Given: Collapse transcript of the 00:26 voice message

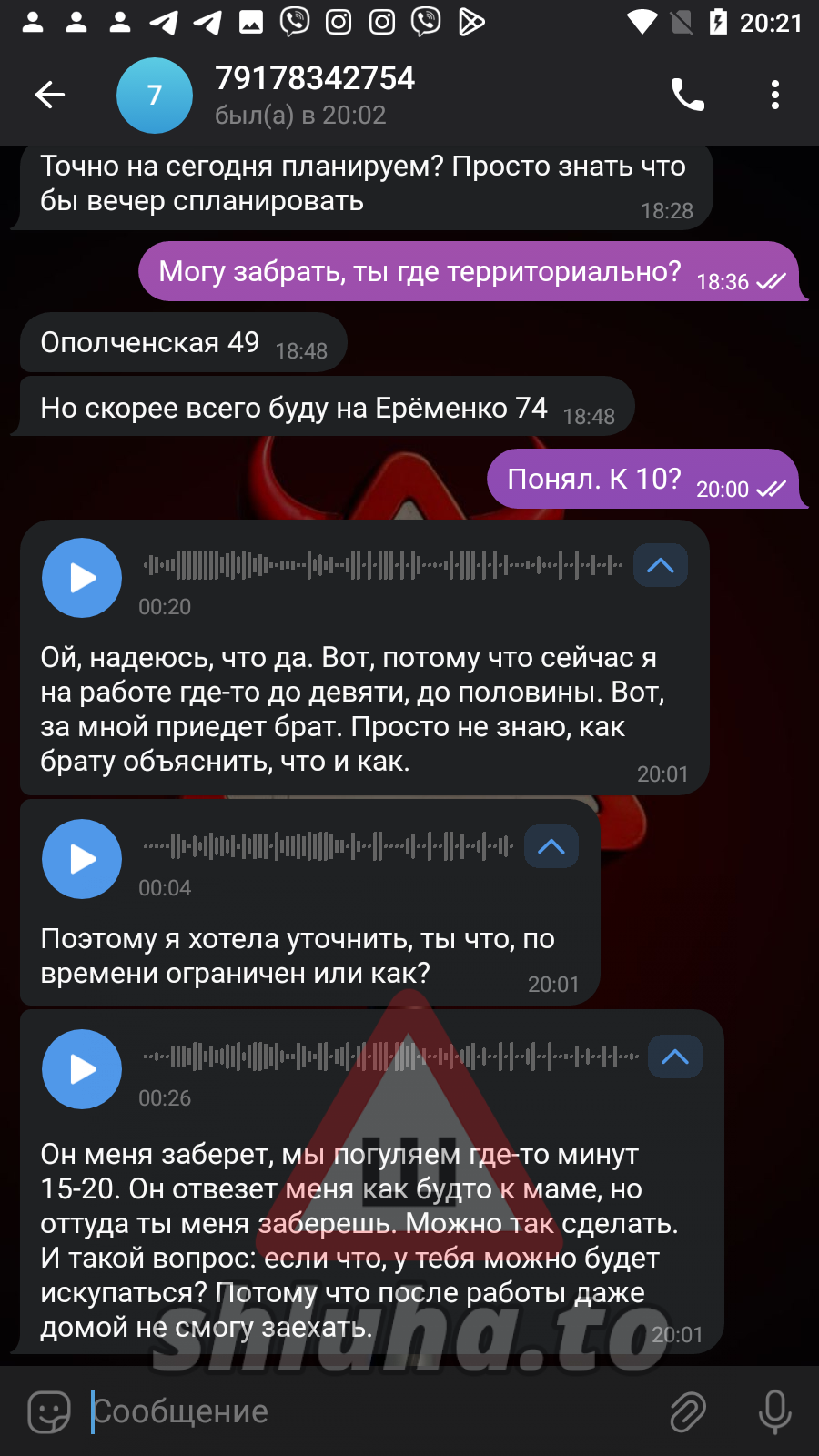Looking at the screenshot, I should point(674,1057).
